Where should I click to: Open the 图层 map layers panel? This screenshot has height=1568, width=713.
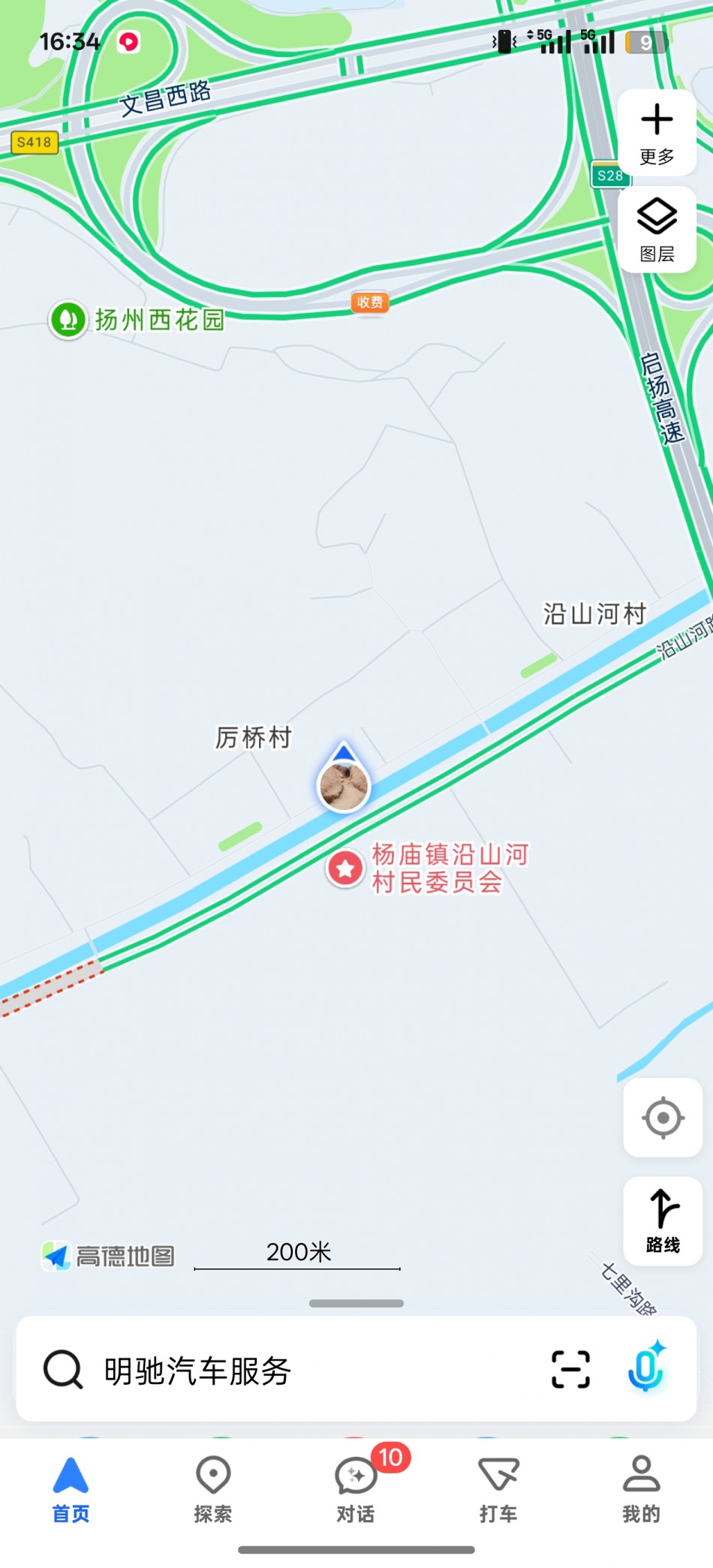tap(657, 230)
